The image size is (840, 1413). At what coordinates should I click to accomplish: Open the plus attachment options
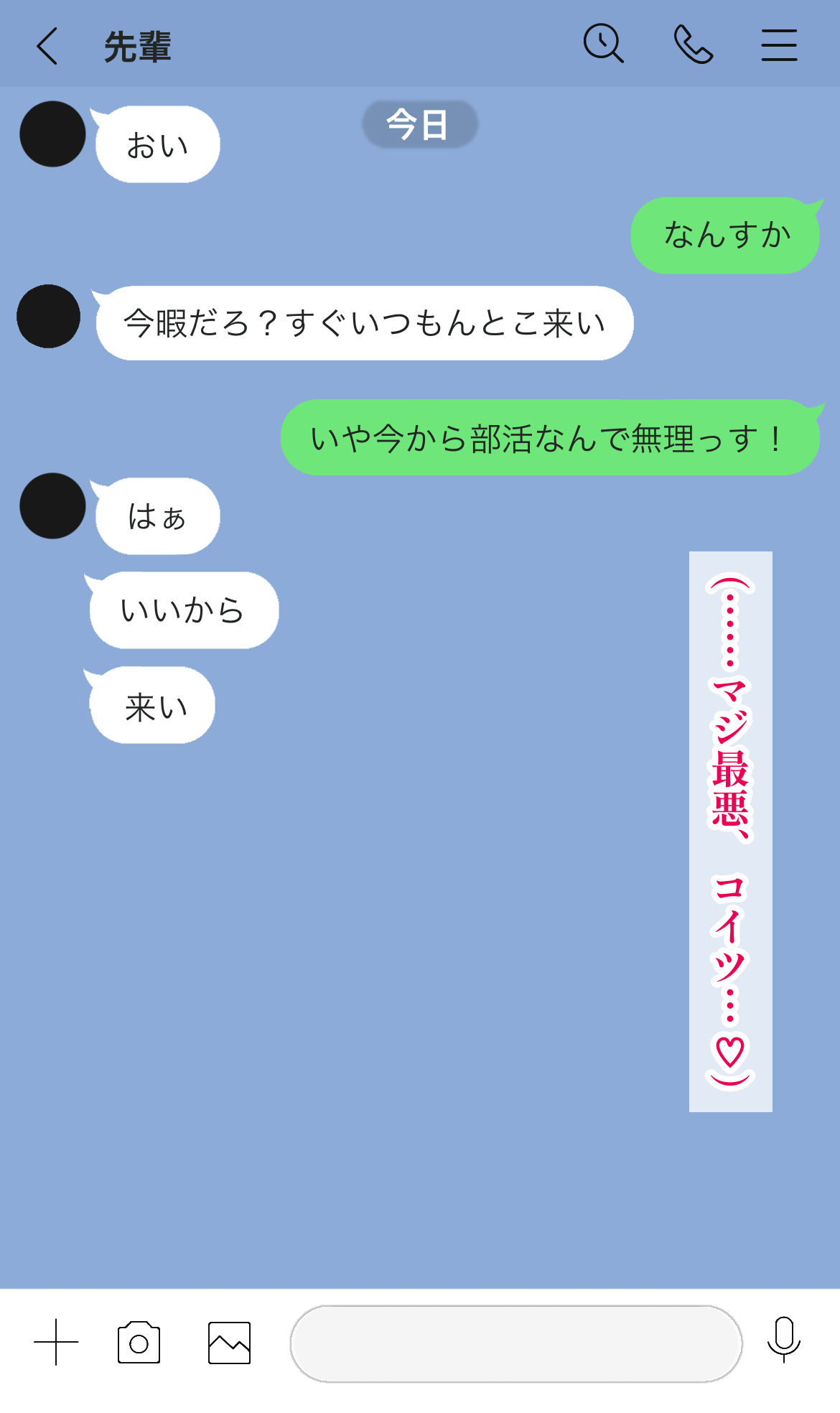(x=56, y=1341)
